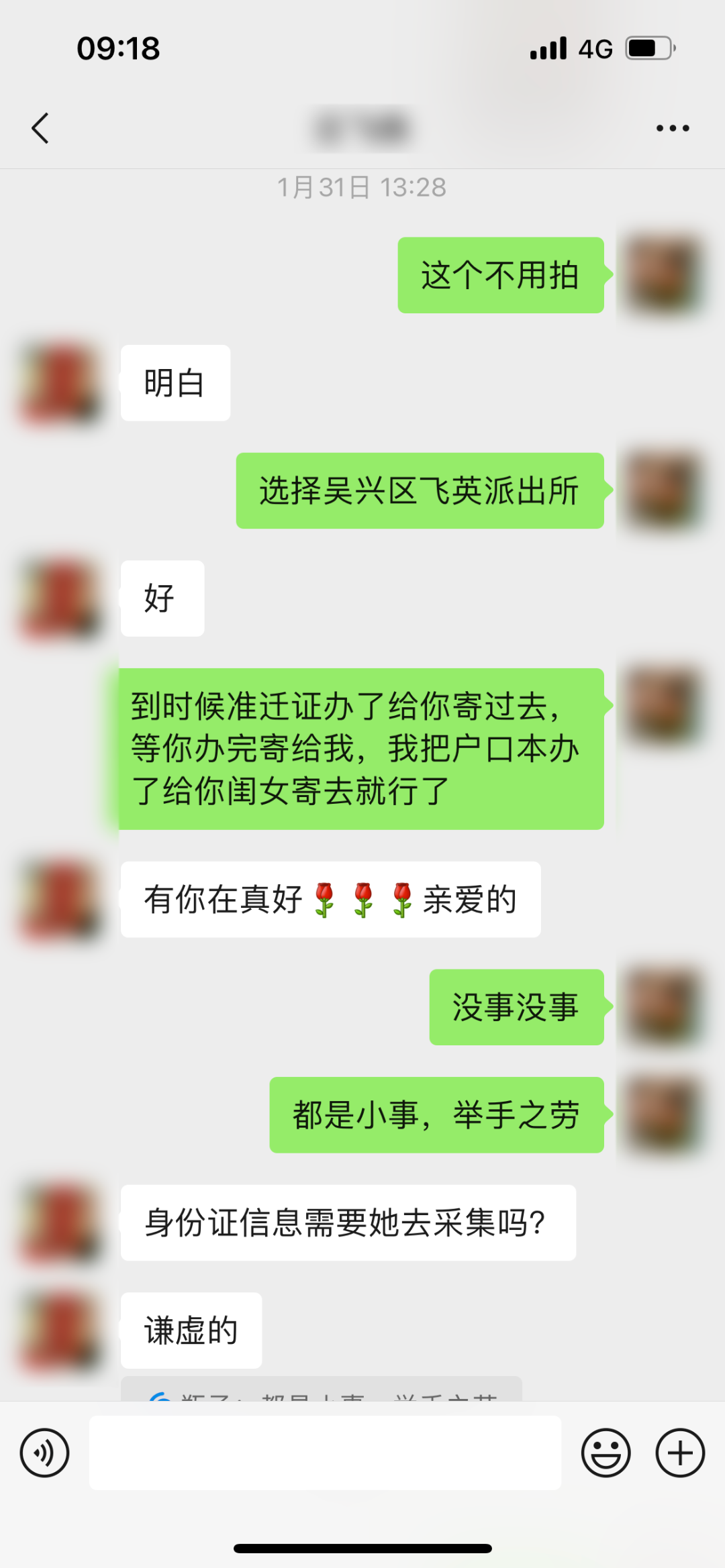
Task: Open contact's avatar beside "明白" message
Action: pos(62,383)
